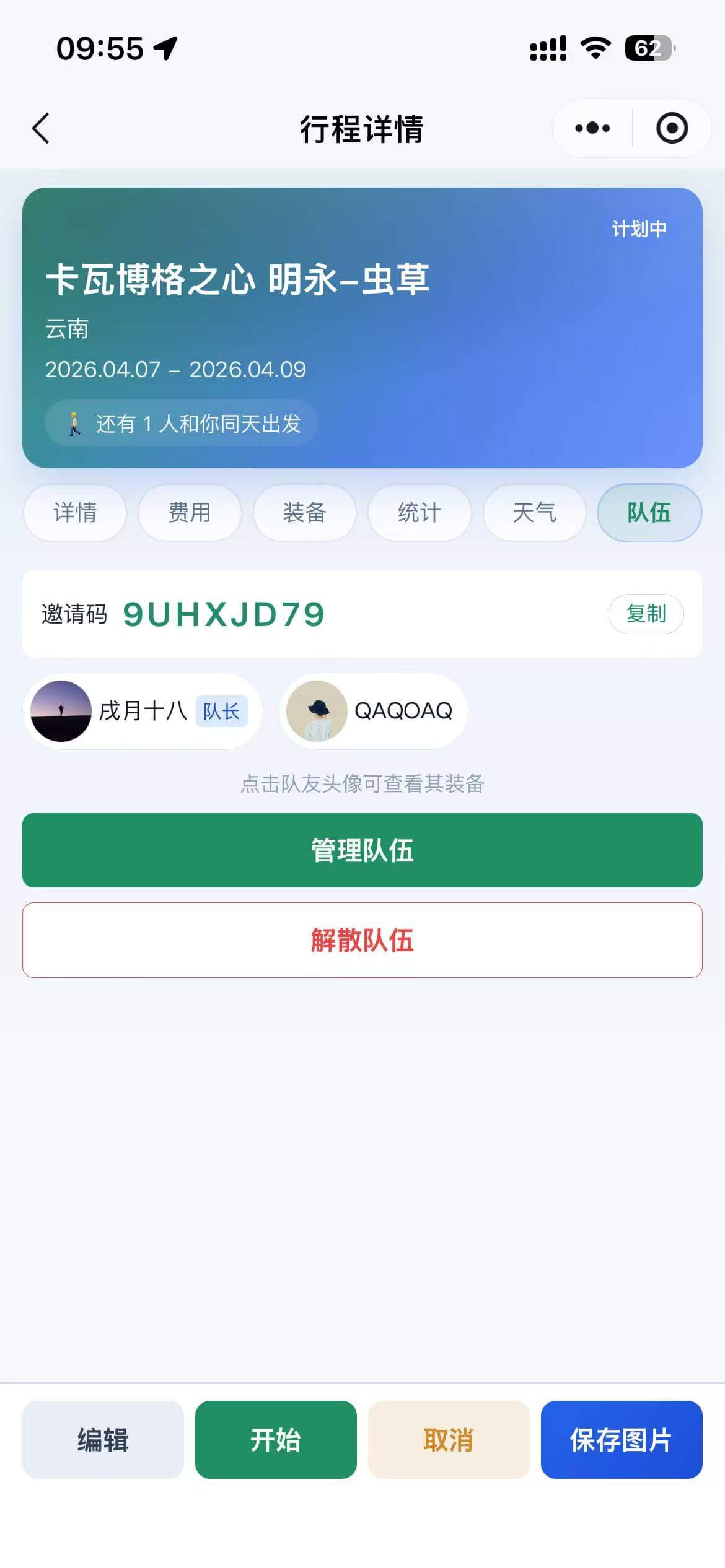The width and height of the screenshot is (725, 1568).
Task: Expand the 还有 1 人和你同天出发 banner
Action: [x=181, y=424]
